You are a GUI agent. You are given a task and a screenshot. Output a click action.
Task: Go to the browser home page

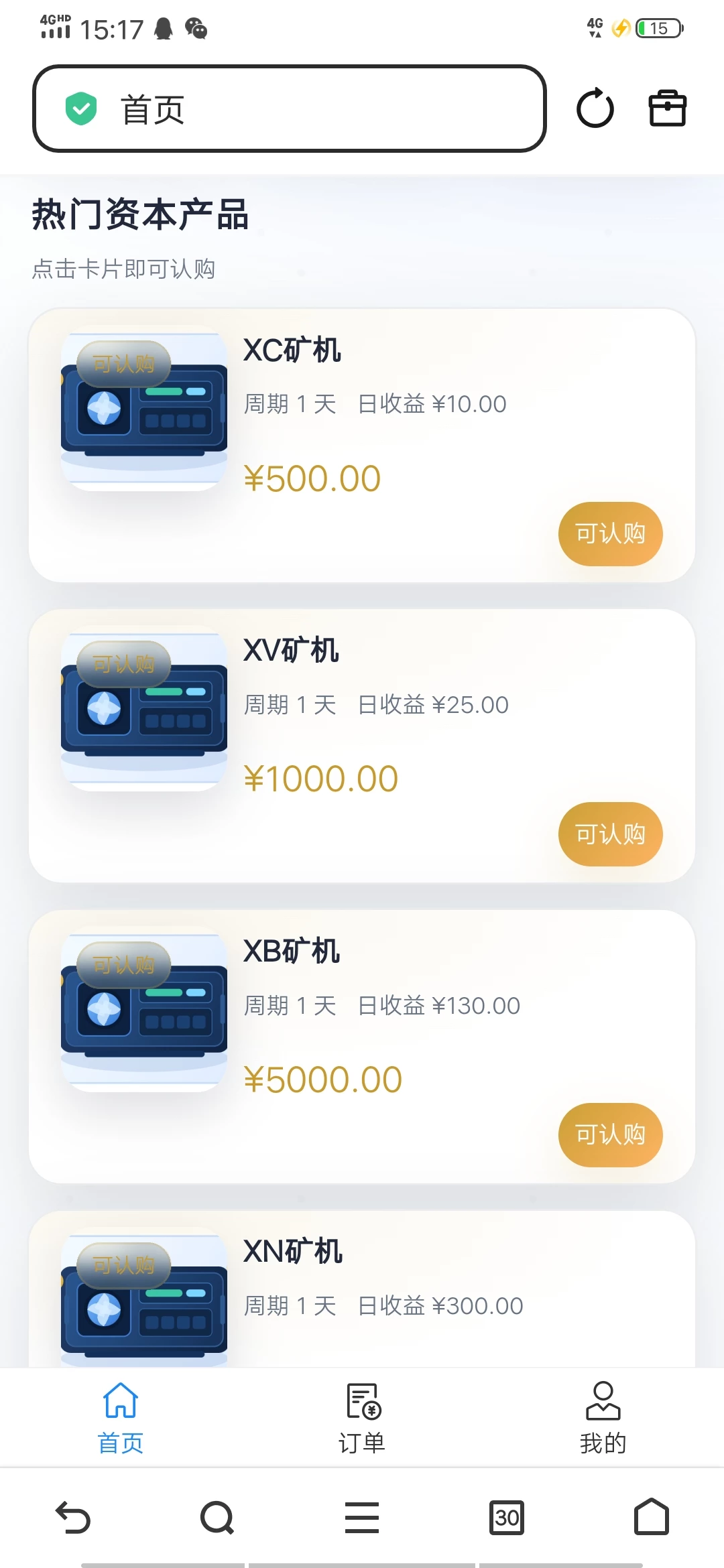pyautogui.click(x=652, y=1518)
